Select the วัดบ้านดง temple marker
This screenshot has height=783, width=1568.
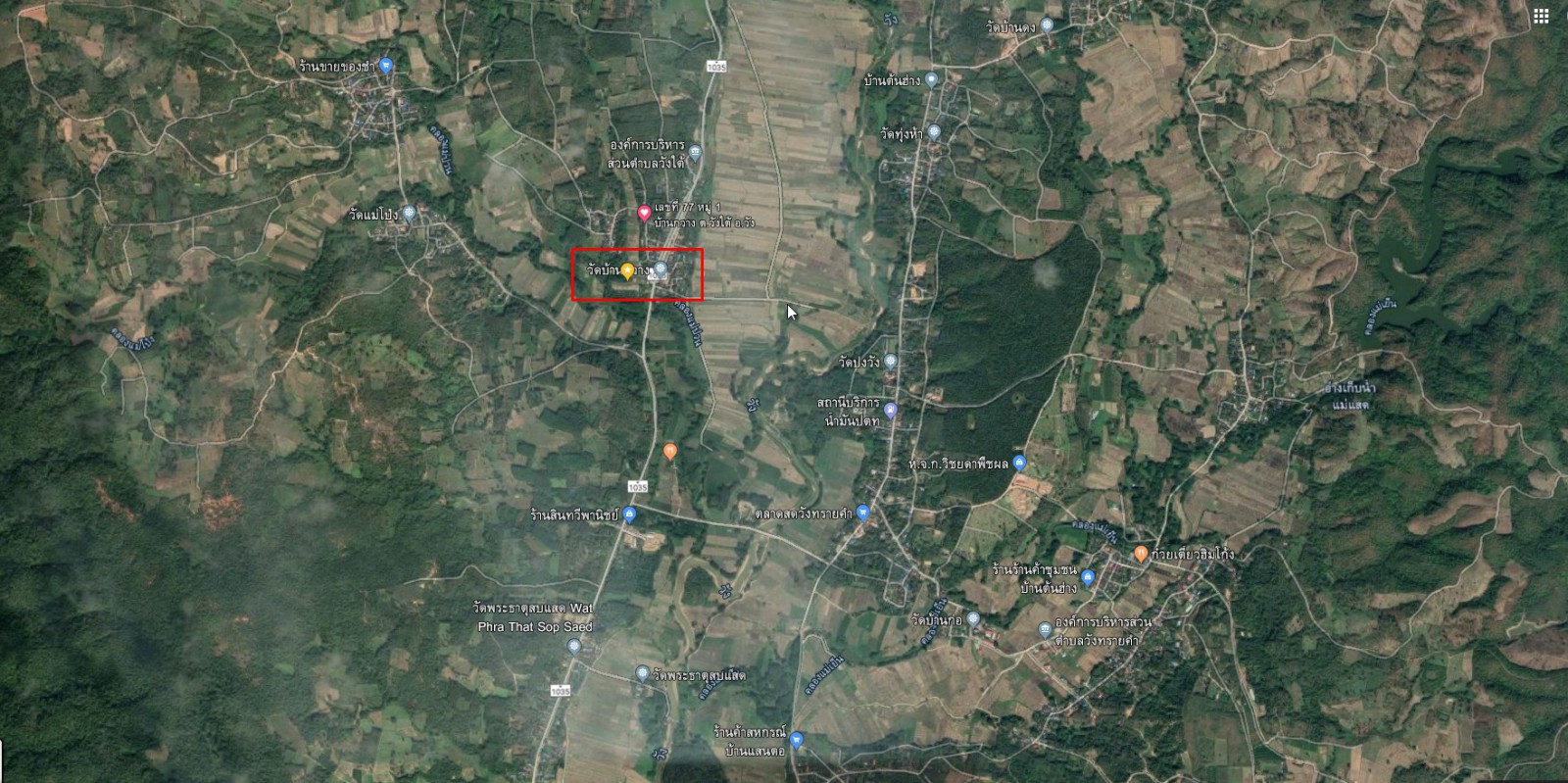coord(1047,26)
